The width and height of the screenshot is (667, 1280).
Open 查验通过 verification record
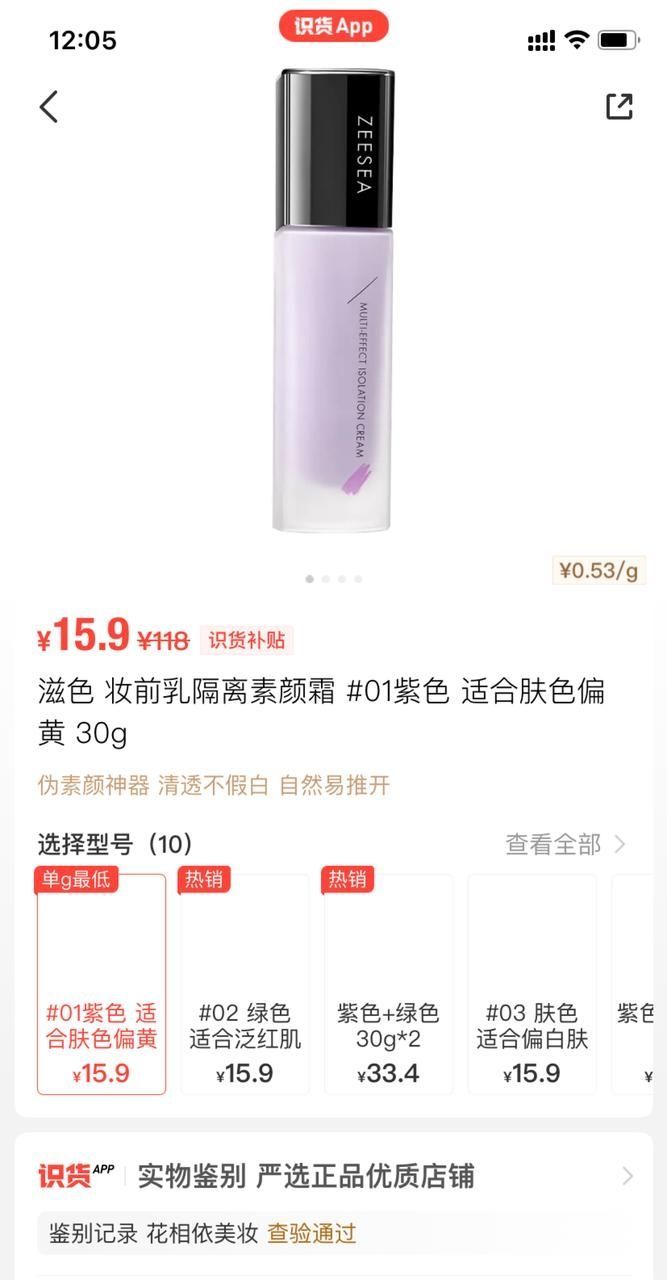pyautogui.click(x=311, y=1233)
